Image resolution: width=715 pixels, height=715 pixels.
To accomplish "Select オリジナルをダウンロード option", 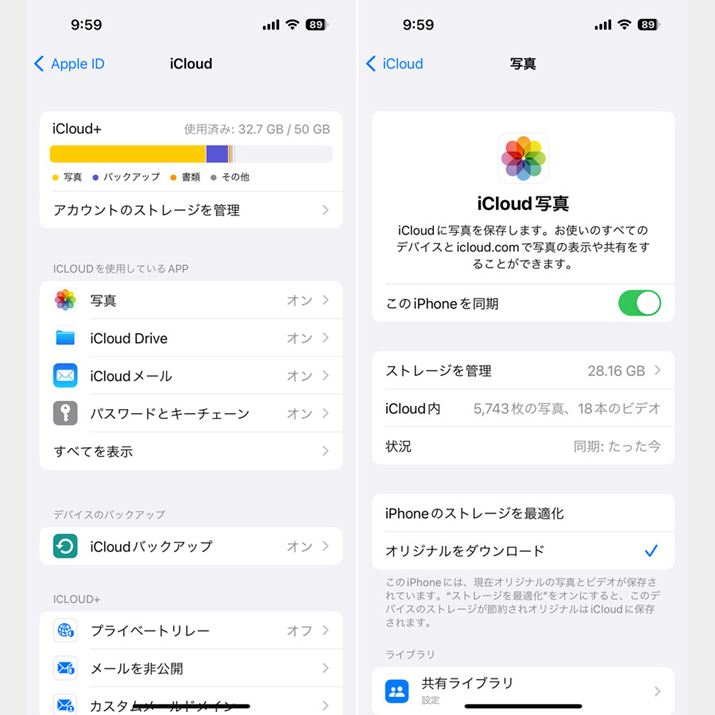I will [x=523, y=551].
